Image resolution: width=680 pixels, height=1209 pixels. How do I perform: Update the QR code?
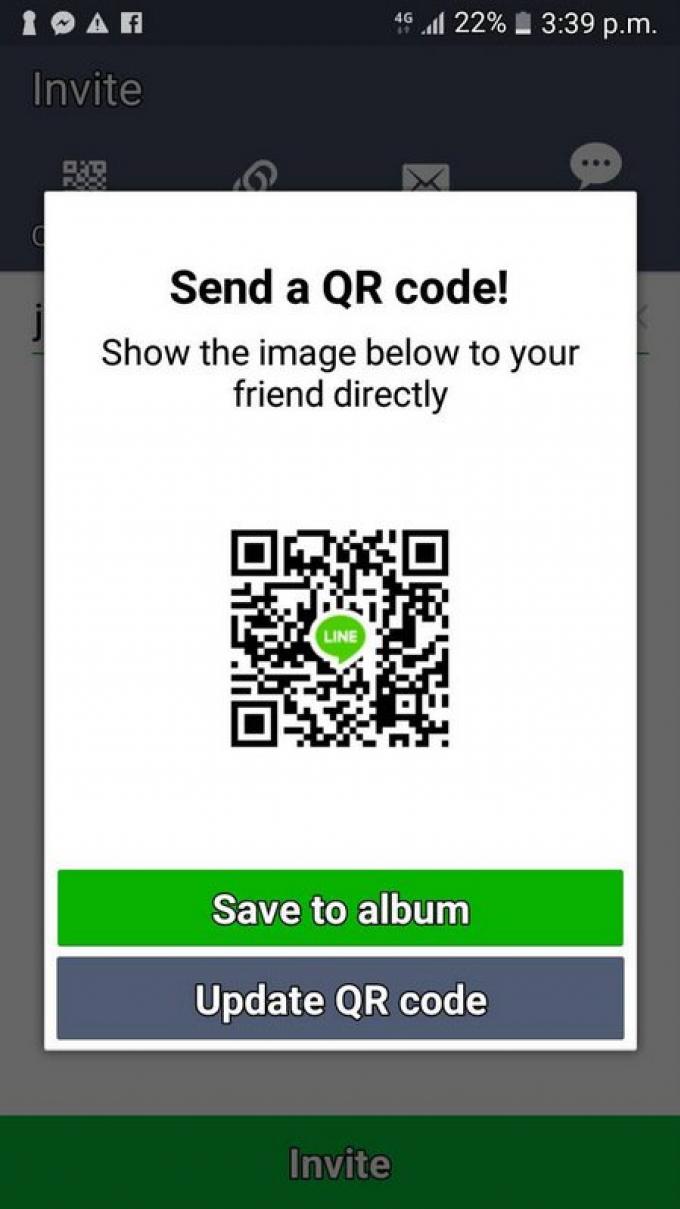click(340, 999)
